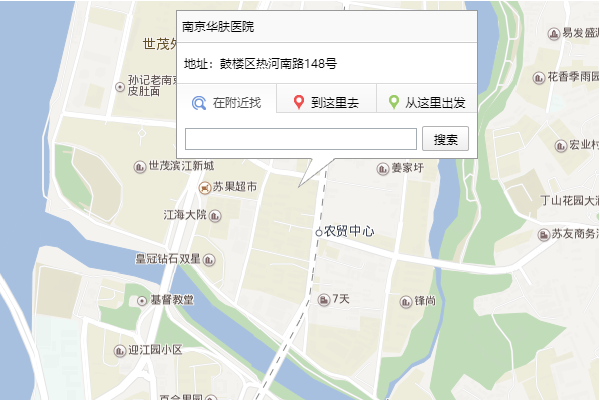Select the 到这里去 tab
Viewport: 600px width, 400px height.
pyautogui.click(x=325, y=102)
